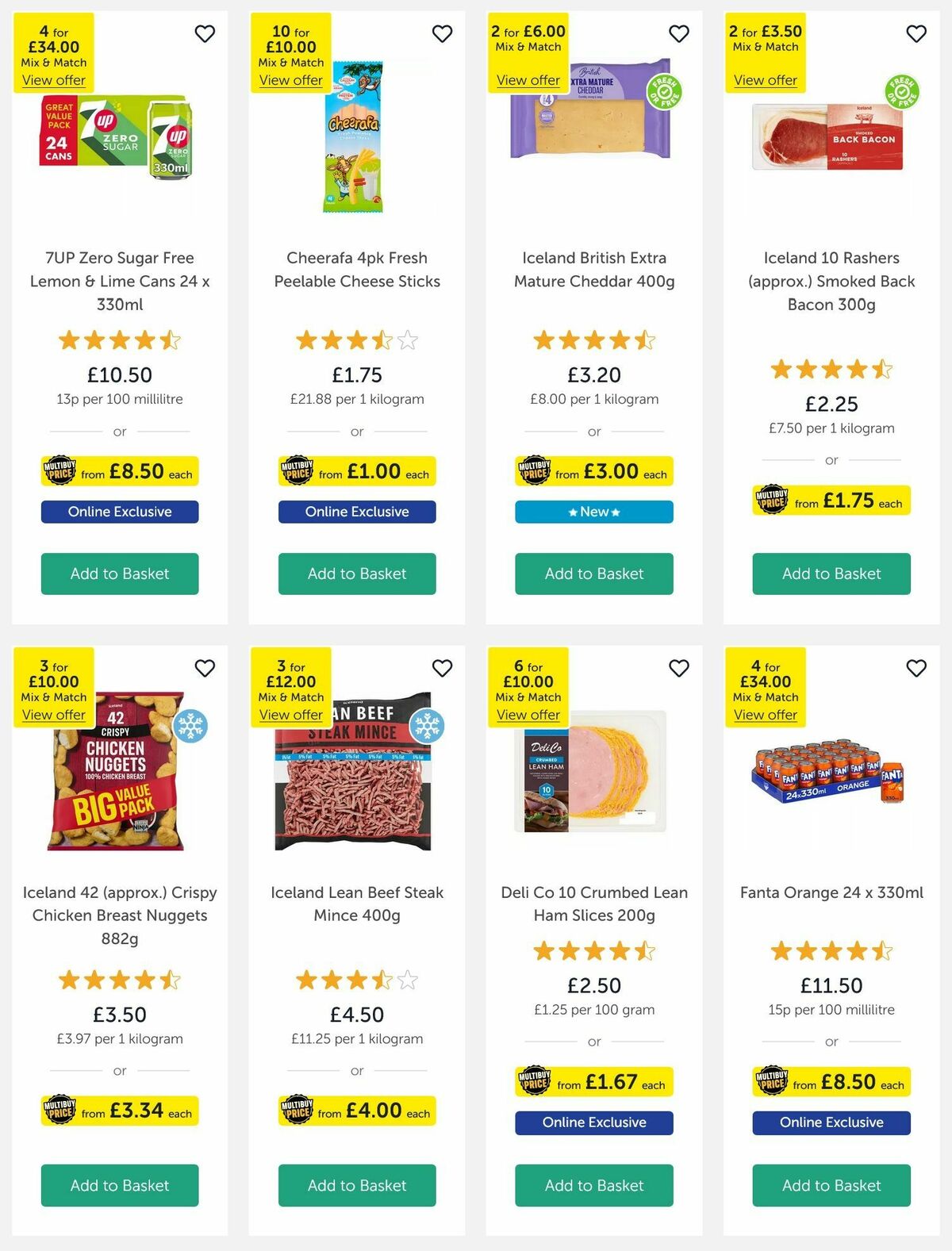The height and width of the screenshot is (1251, 952).
Task: Click the Online Exclusive tag under 7UP cans
Action: (x=120, y=512)
